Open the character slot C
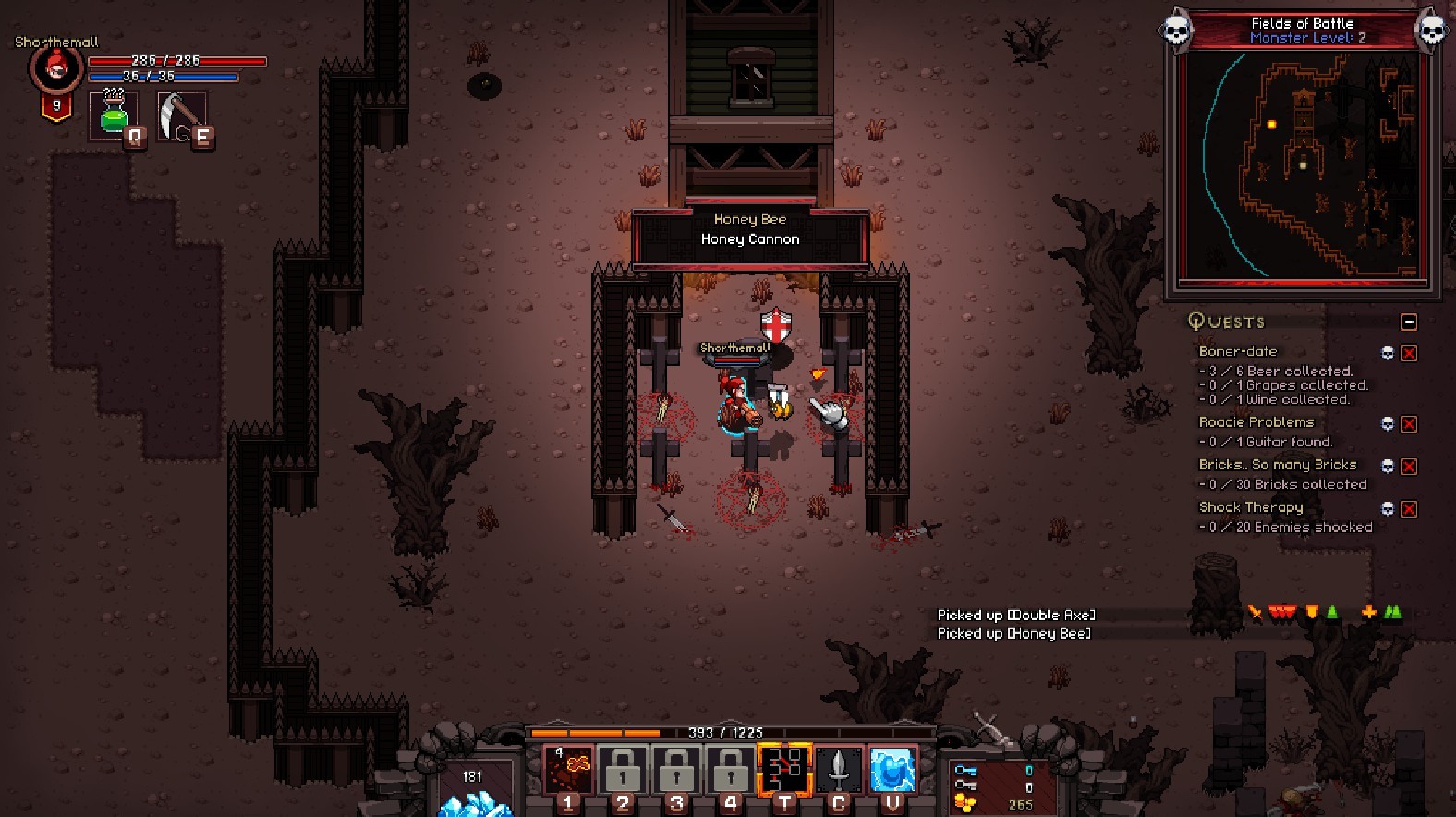 pos(838,771)
